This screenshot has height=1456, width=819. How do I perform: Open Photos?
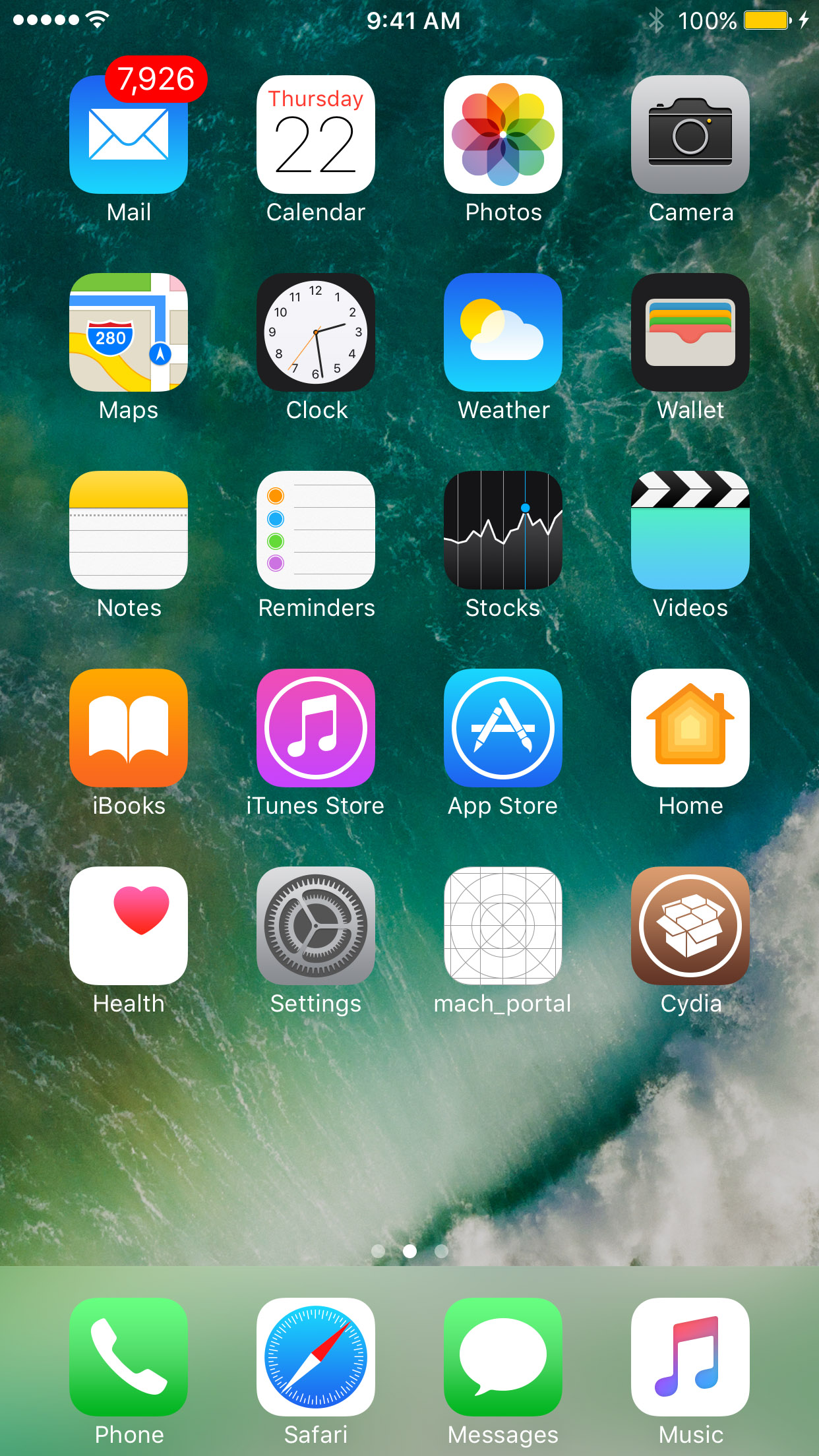503,135
